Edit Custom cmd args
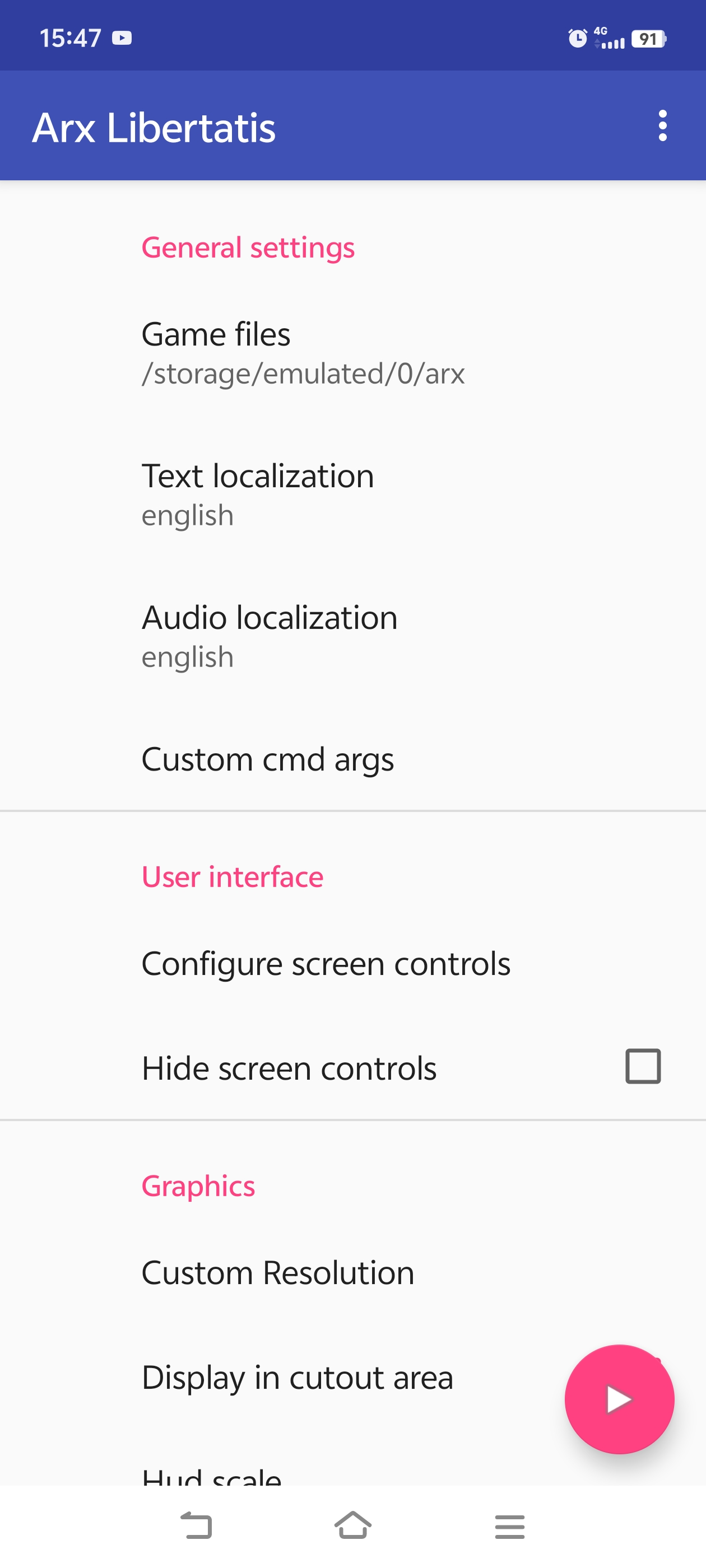The image size is (706, 1568). point(267,759)
